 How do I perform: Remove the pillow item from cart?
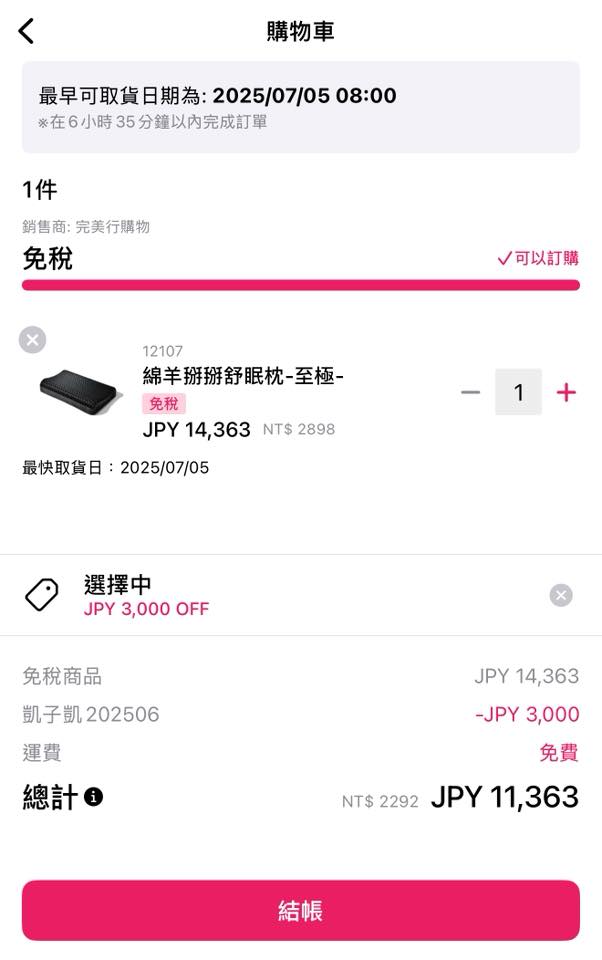tap(33, 340)
